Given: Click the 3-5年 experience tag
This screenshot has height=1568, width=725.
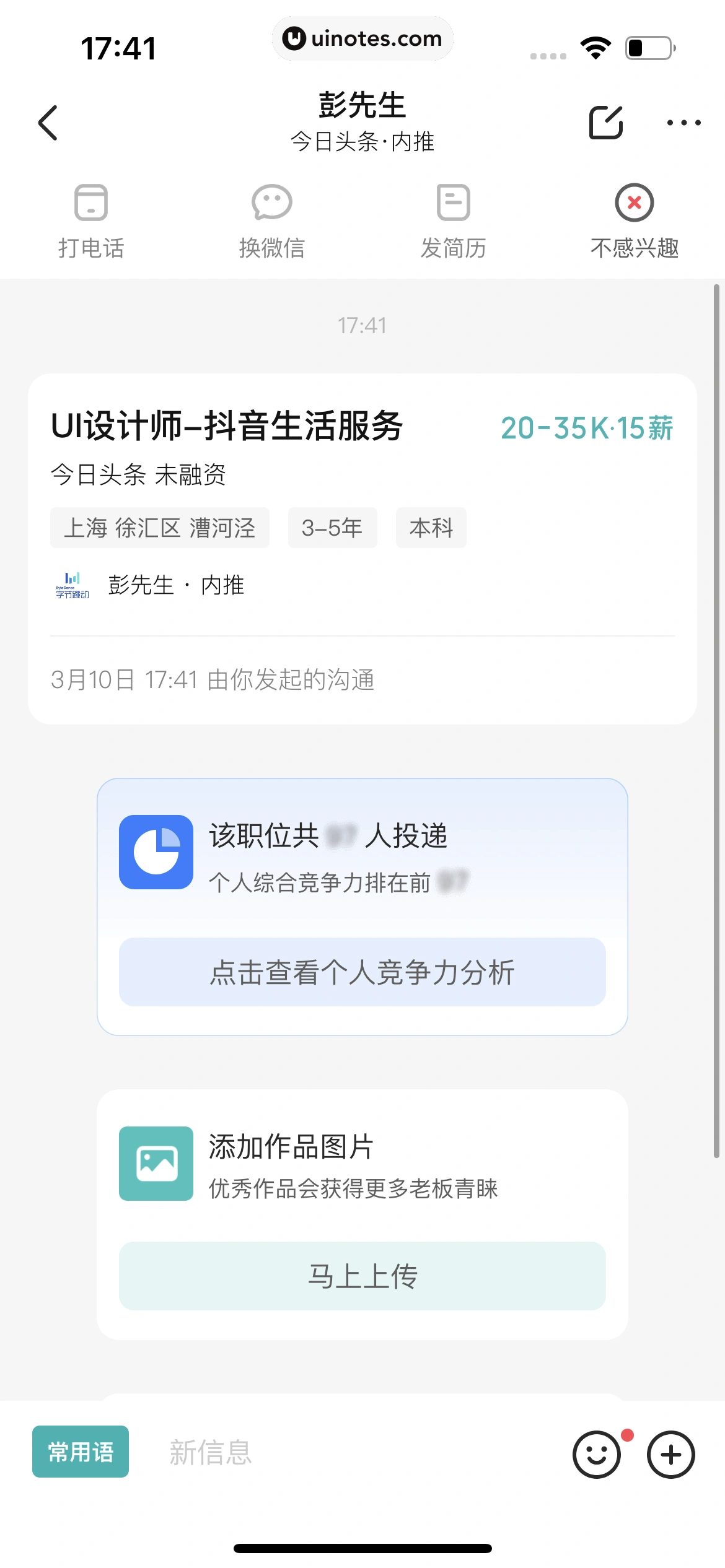Looking at the screenshot, I should pos(333,528).
